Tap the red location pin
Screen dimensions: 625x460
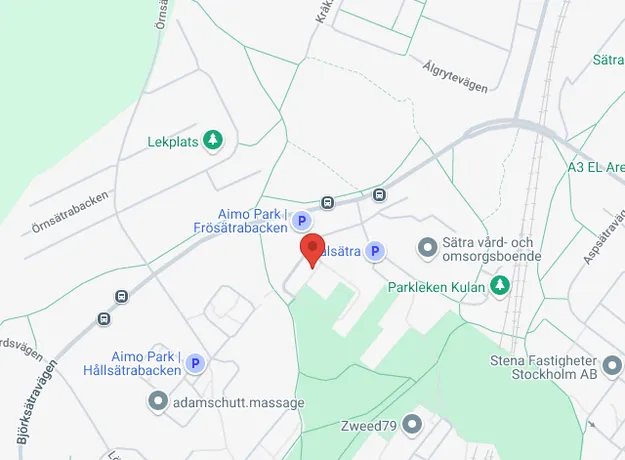pyautogui.click(x=312, y=248)
